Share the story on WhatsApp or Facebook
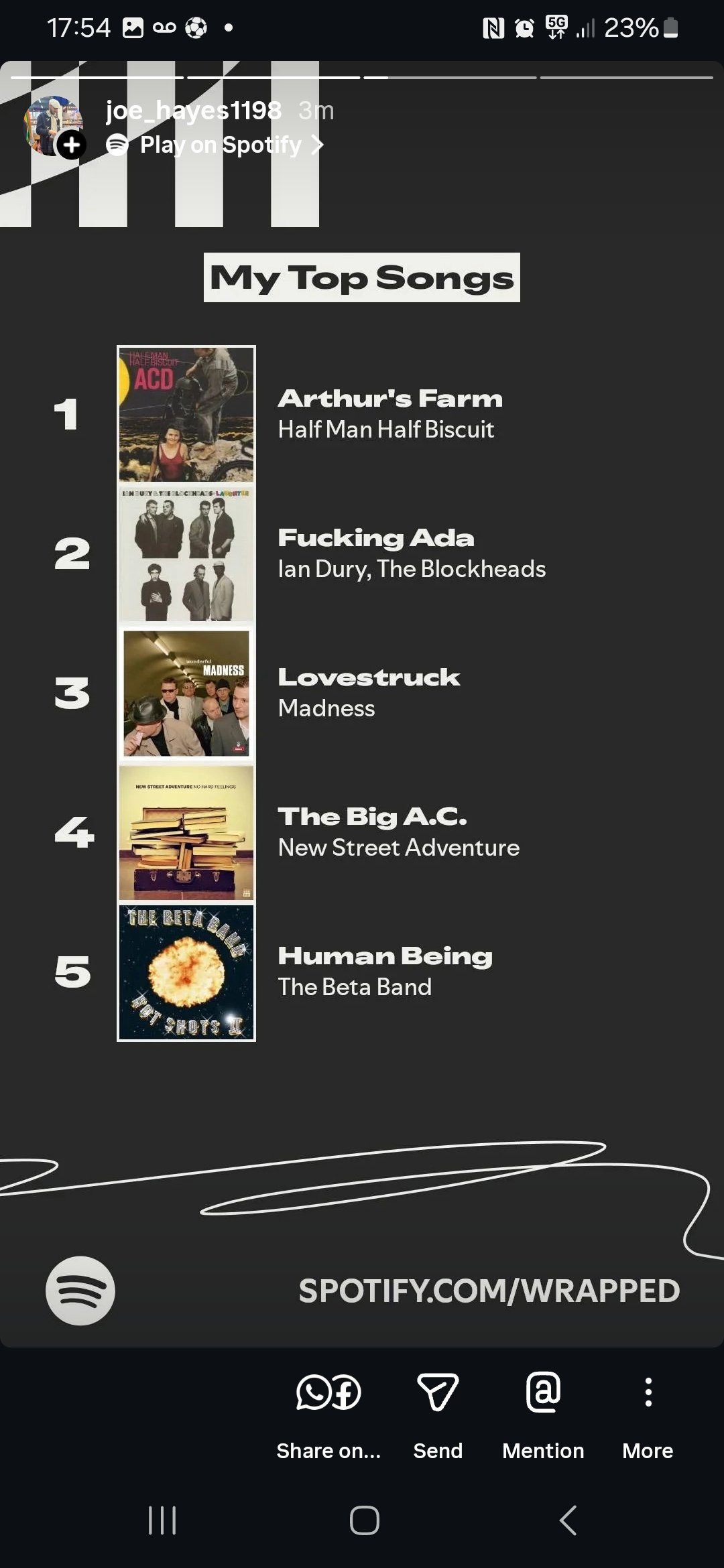Screen dimensions: 724x1568 (x=328, y=1392)
